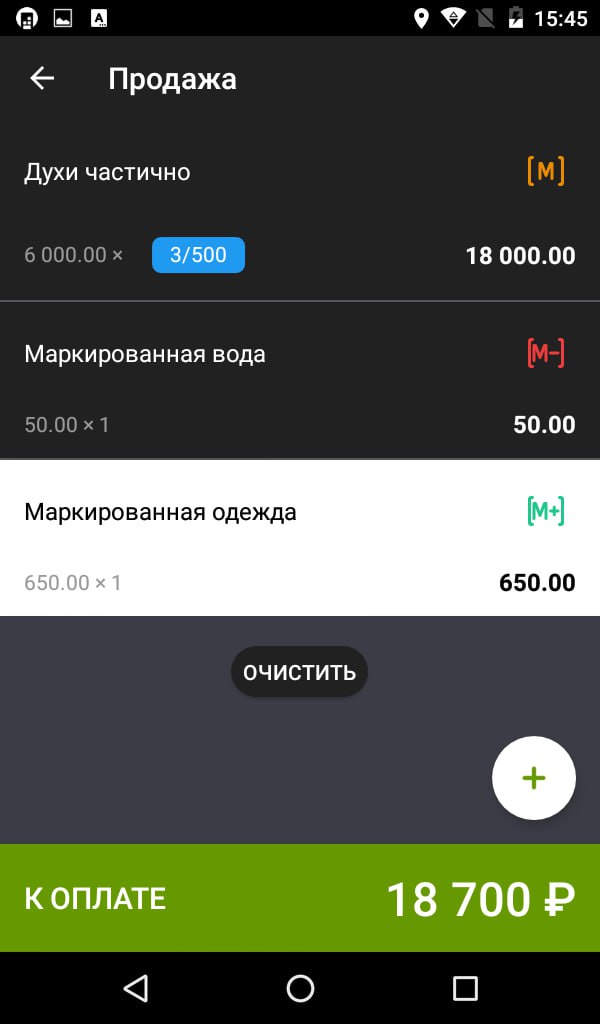The height and width of the screenshot is (1024, 600).
Task: Open the Маркированная вода item row
Action: pos(300,380)
